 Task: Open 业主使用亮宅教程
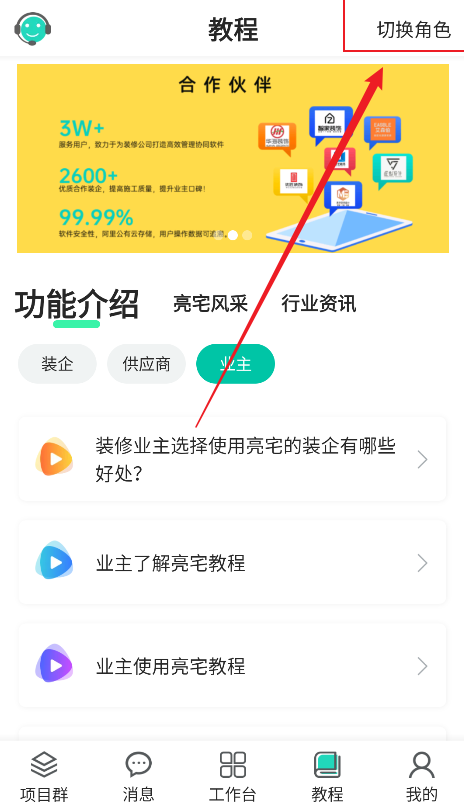click(232, 666)
